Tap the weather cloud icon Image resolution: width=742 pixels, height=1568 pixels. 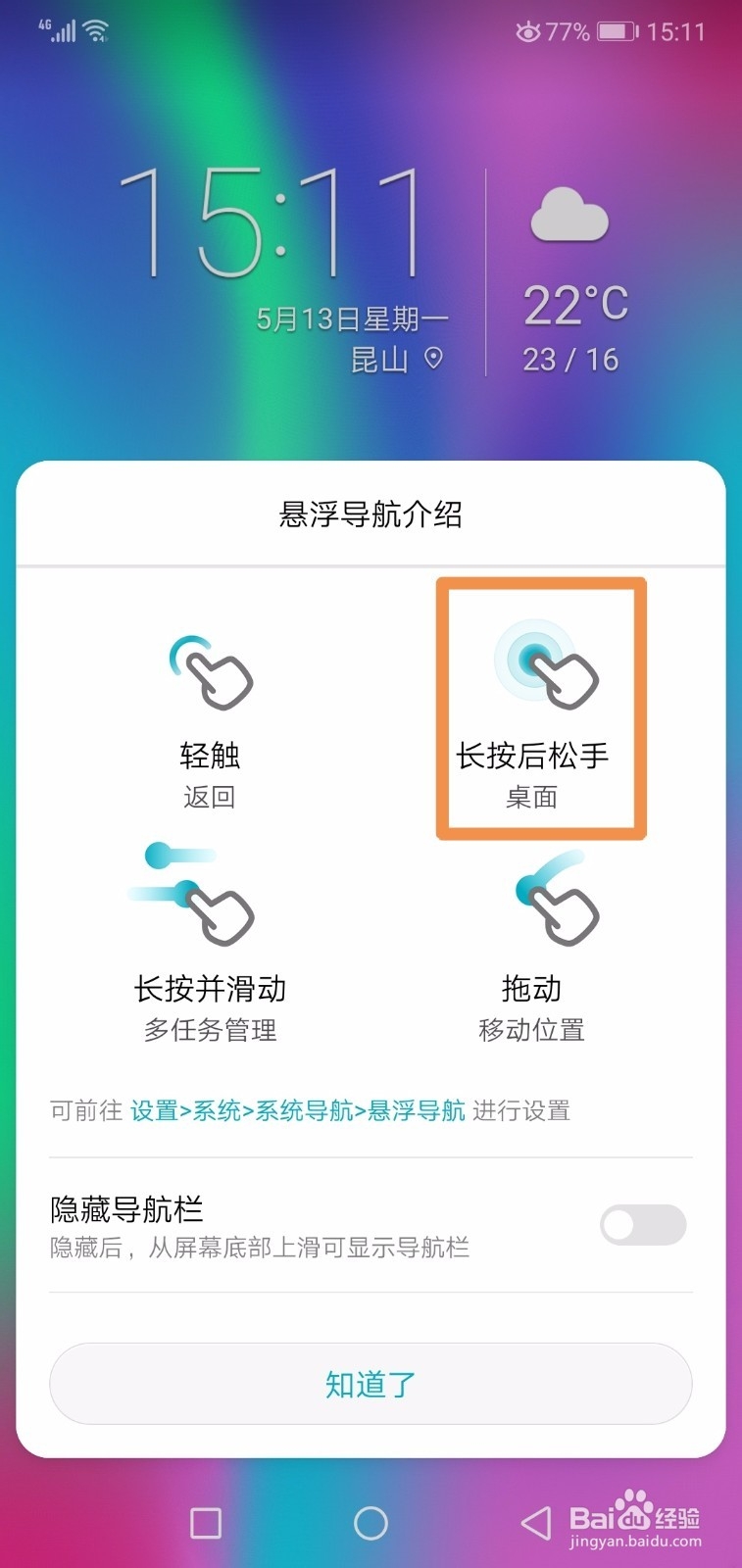571,214
